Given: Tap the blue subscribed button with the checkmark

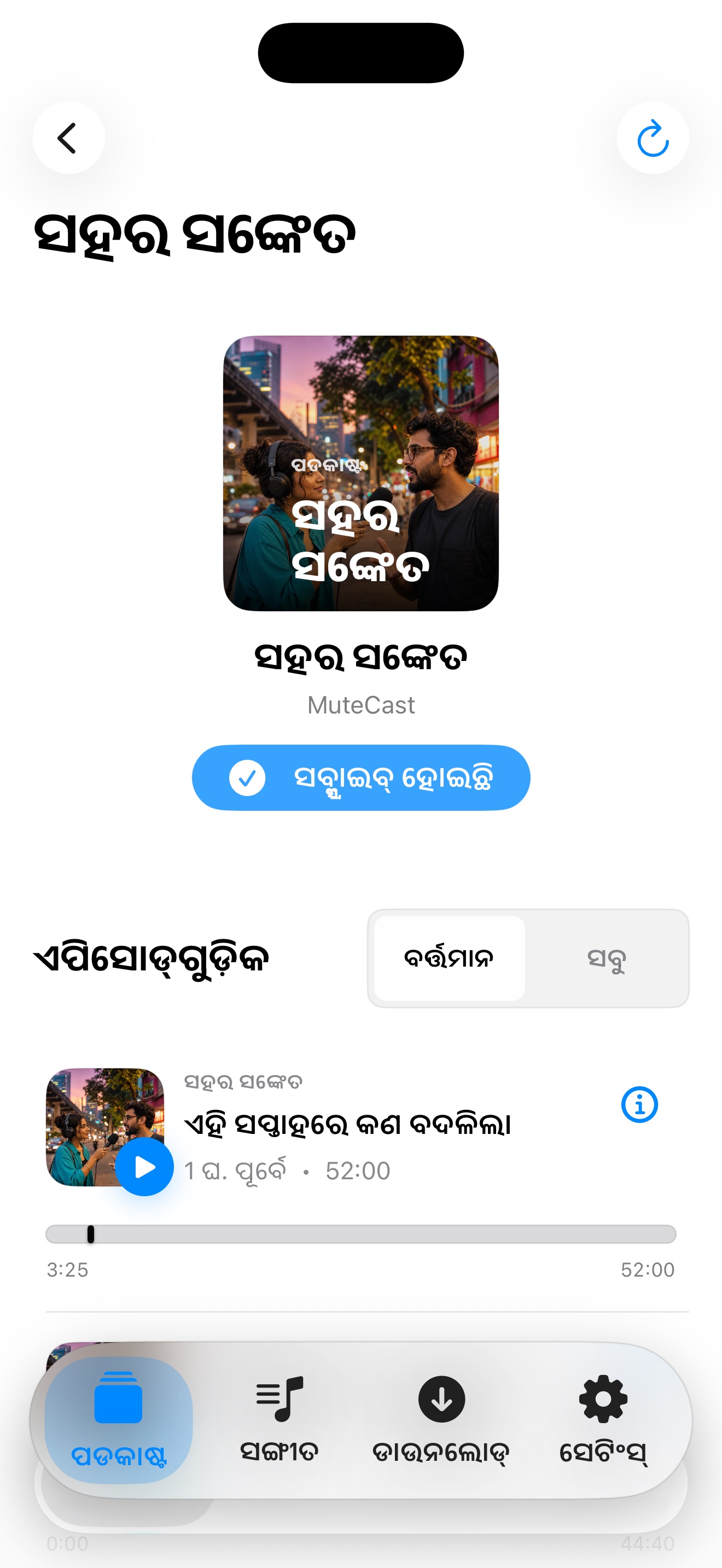Looking at the screenshot, I should coord(361,777).
